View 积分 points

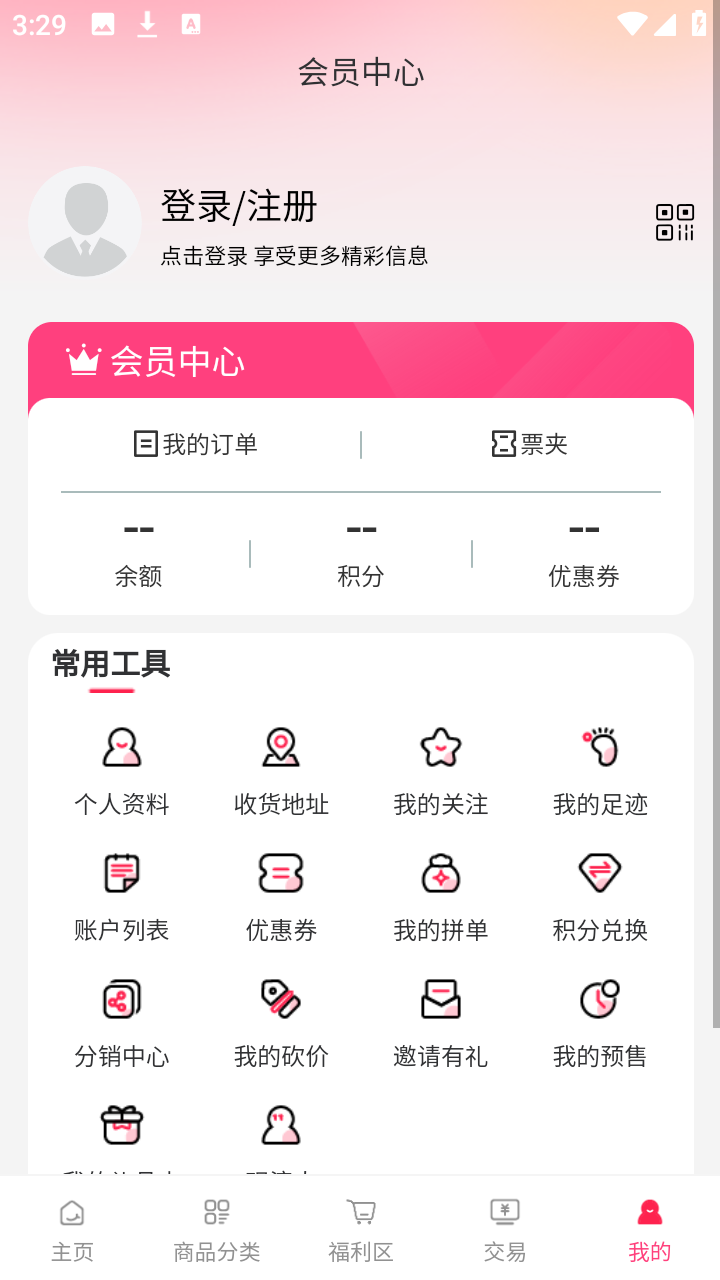click(360, 553)
